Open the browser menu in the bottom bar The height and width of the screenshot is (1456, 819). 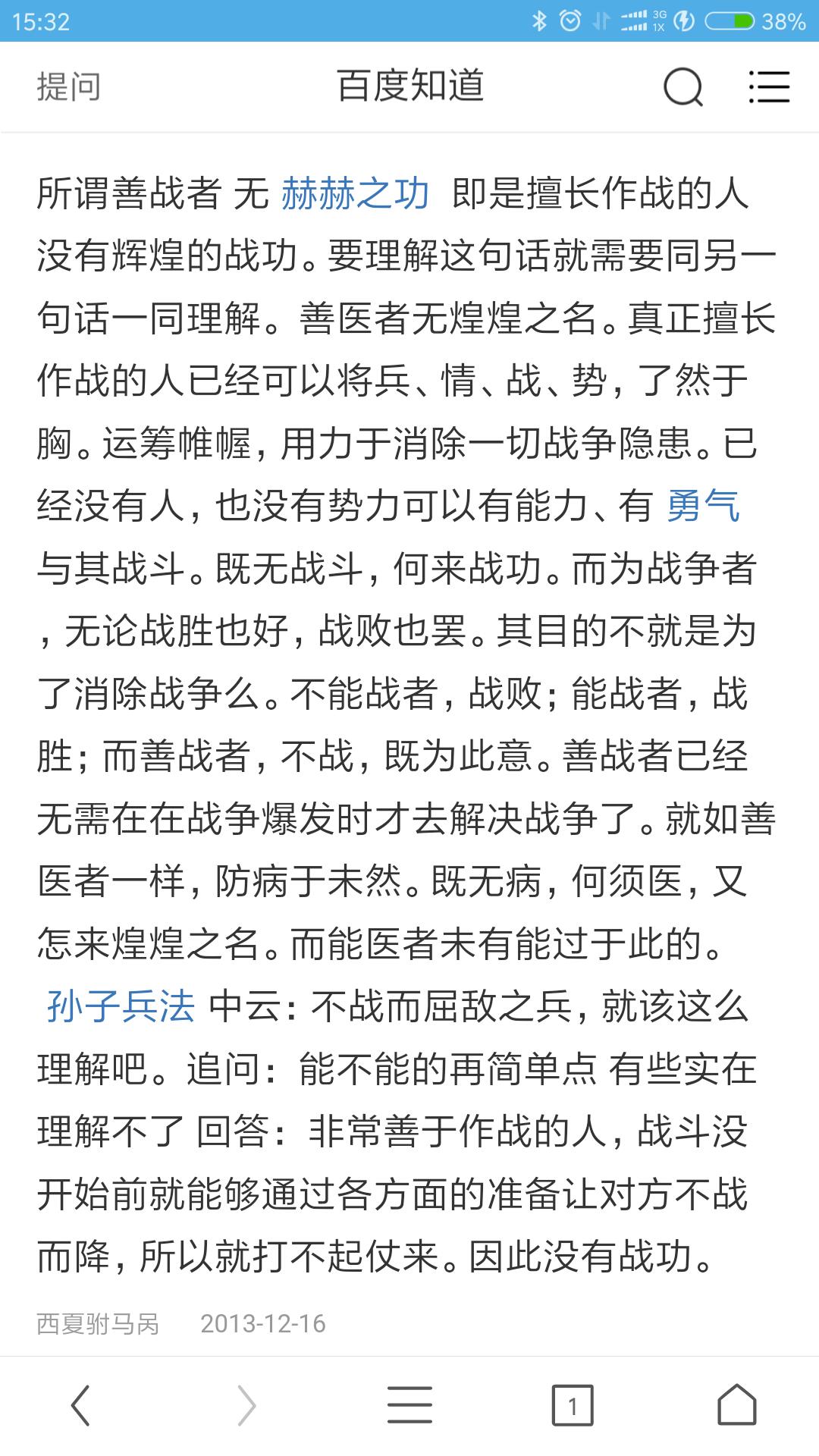click(x=409, y=1405)
